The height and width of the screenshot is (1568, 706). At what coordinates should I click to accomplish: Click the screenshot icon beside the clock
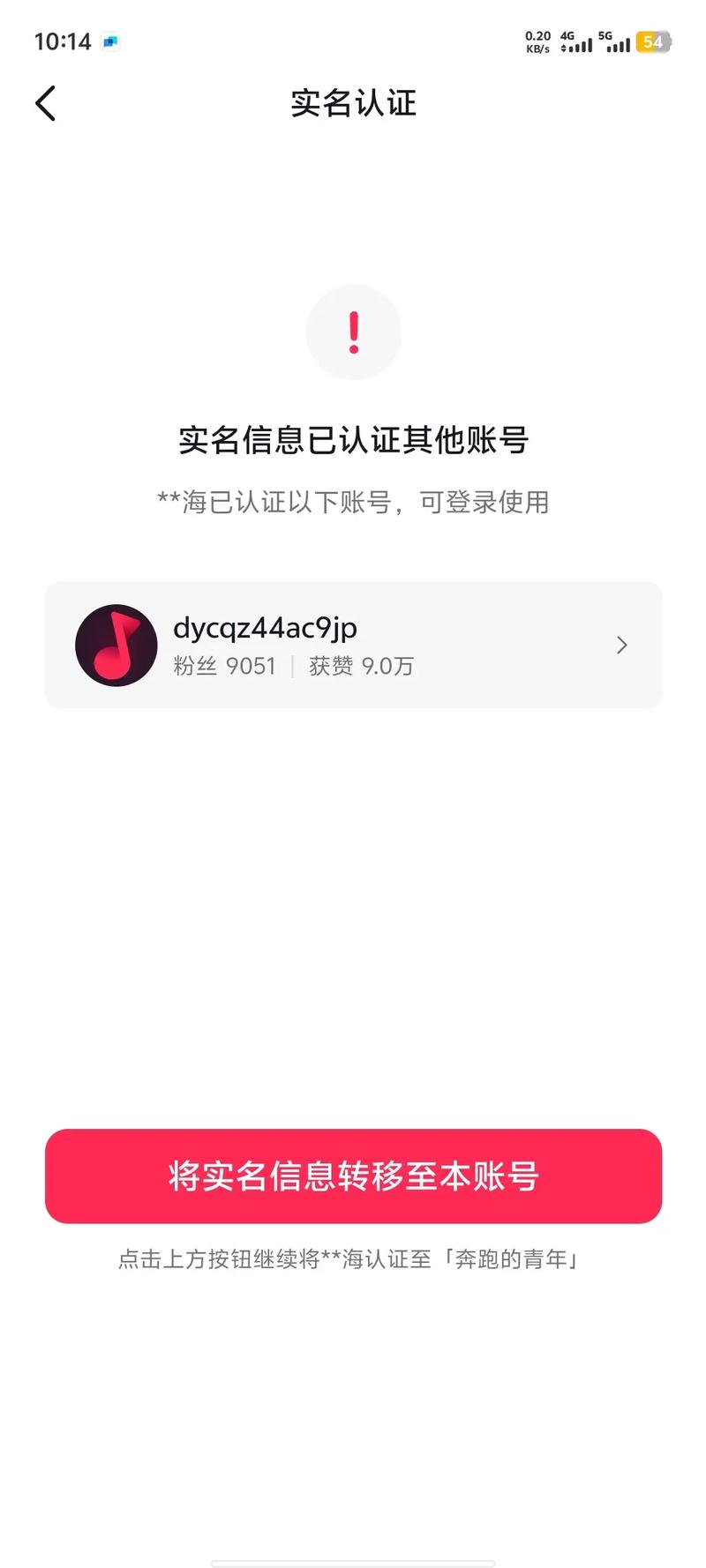[109, 41]
